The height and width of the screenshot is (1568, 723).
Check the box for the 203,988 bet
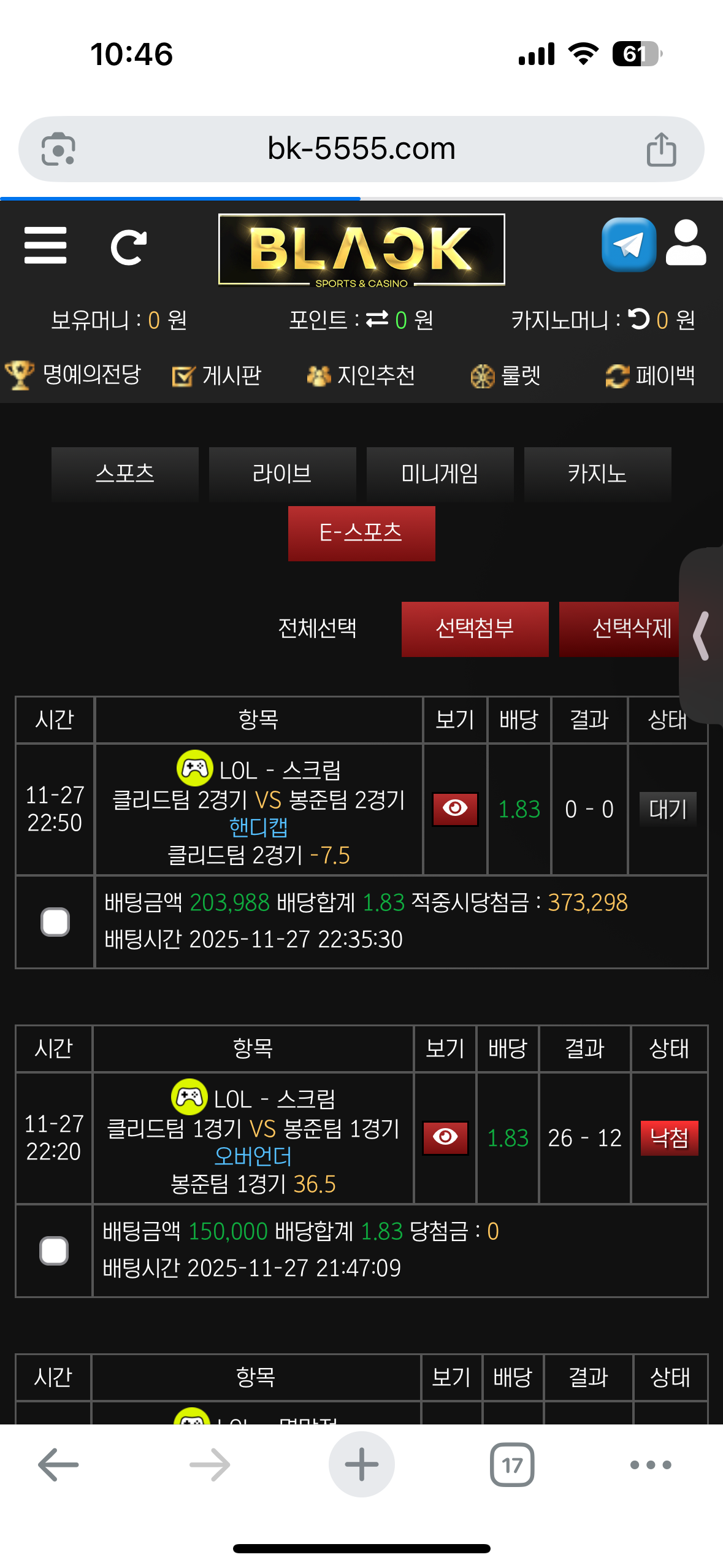tap(55, 922)
